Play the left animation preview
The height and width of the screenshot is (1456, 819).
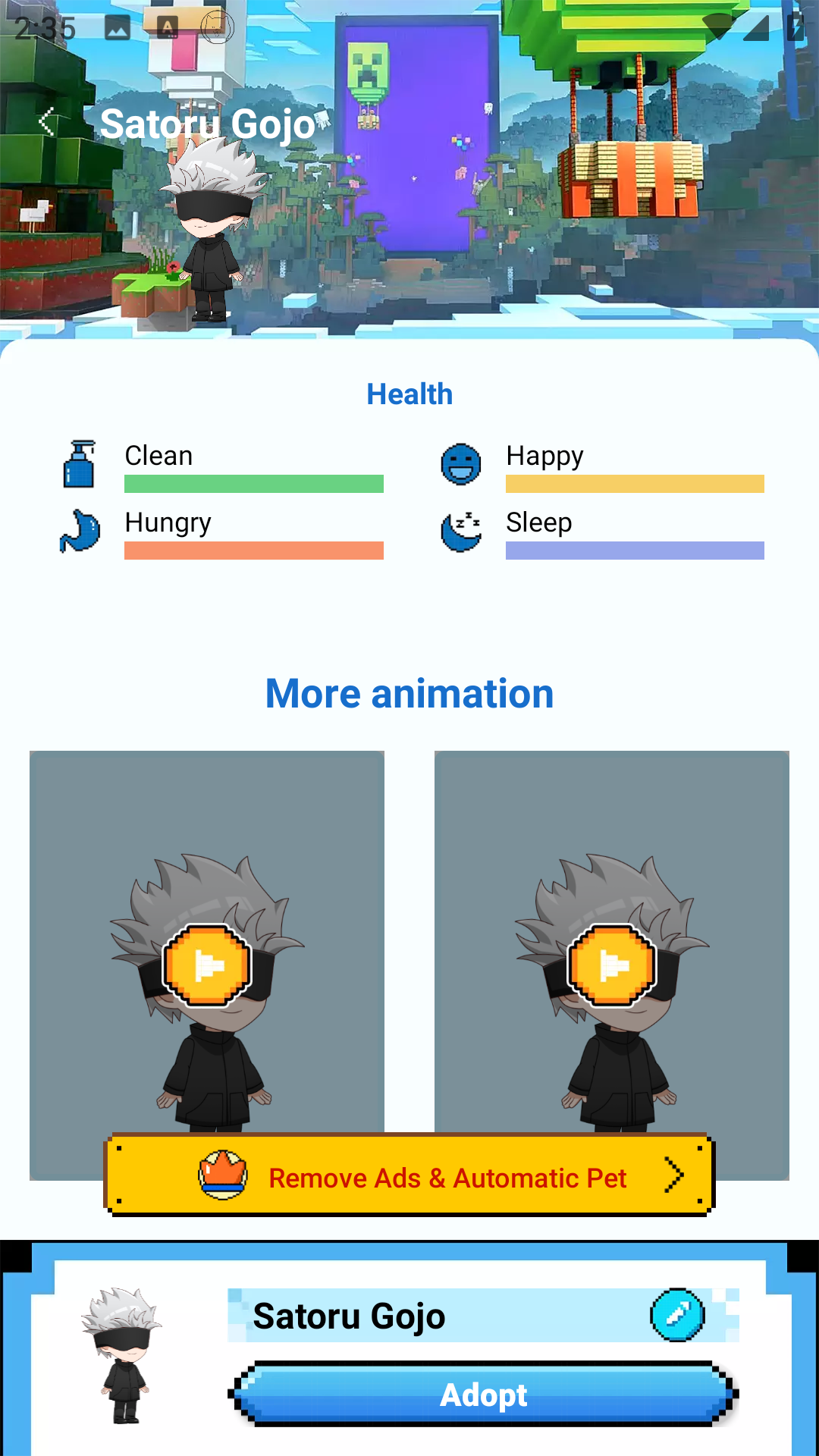[207, 965]
